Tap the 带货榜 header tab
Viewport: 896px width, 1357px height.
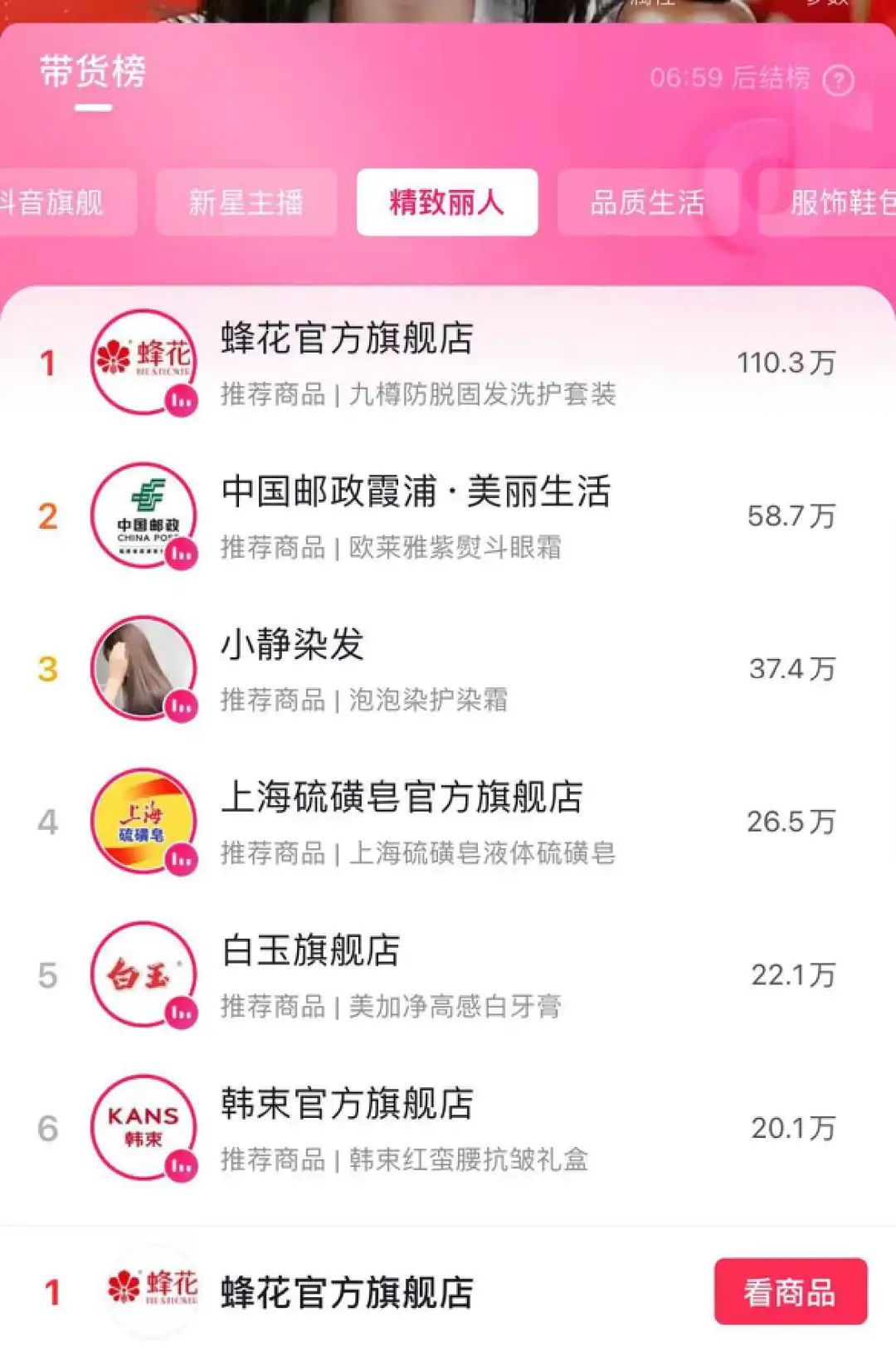point(93,73)
